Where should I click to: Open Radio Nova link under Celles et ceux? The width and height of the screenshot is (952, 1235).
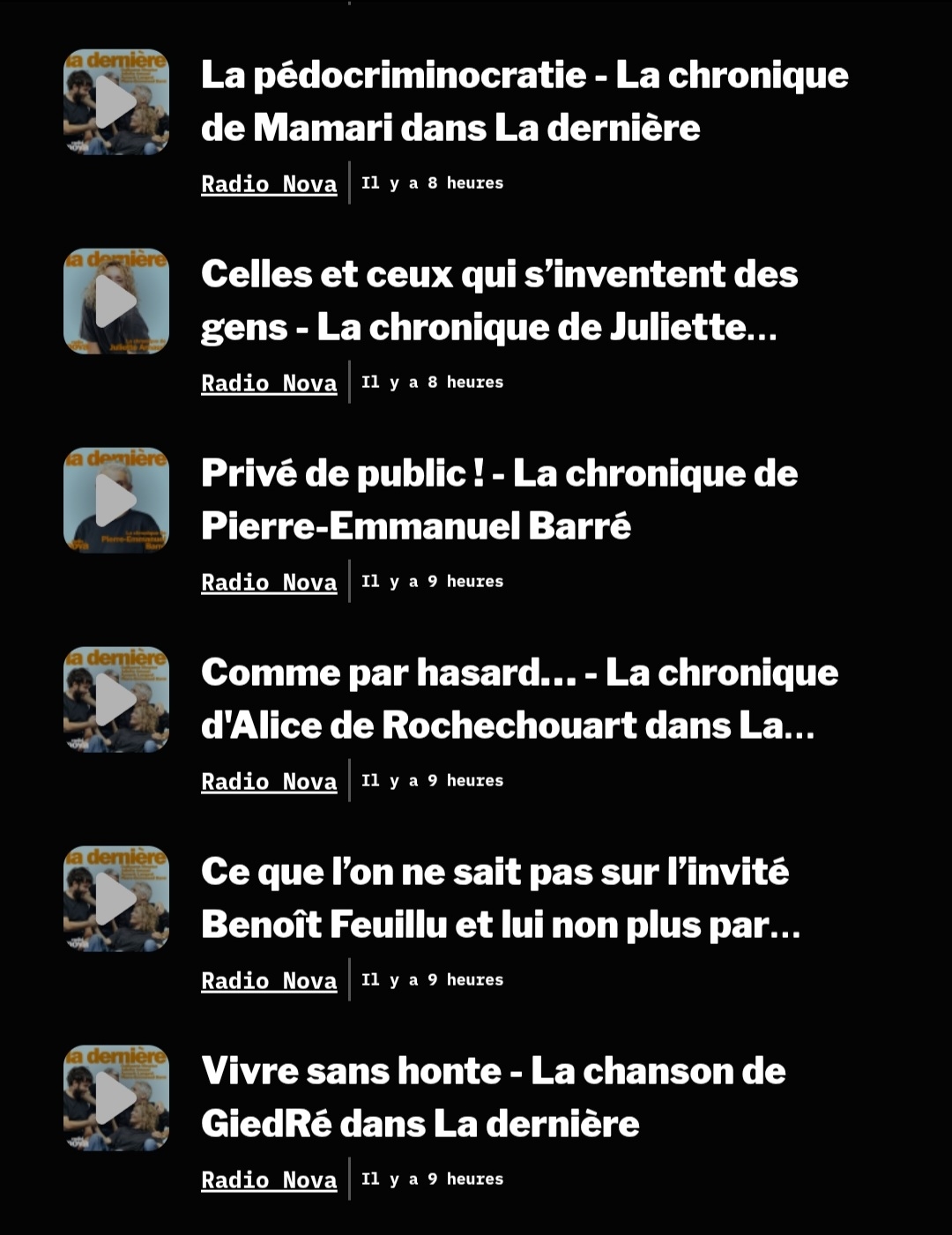pyautogui.click(x=269, y=383)
